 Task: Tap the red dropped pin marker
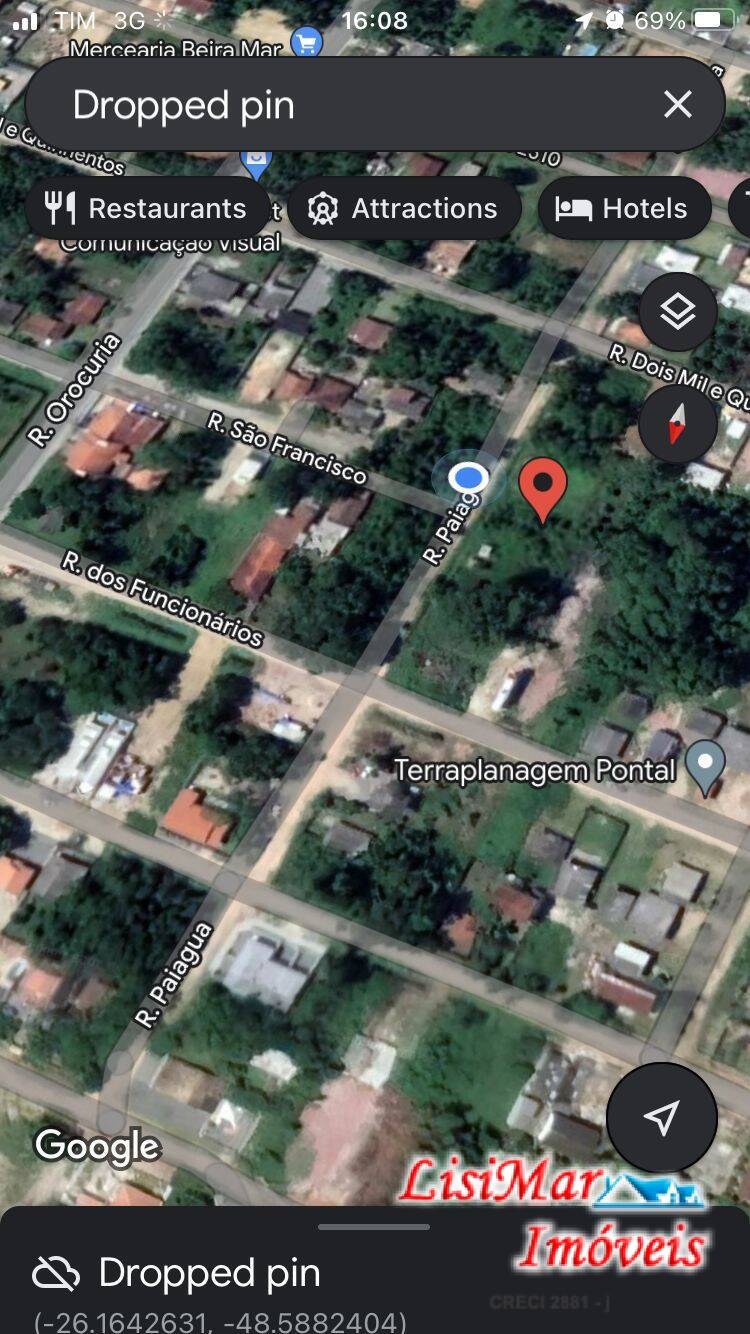tap(543, 489)
